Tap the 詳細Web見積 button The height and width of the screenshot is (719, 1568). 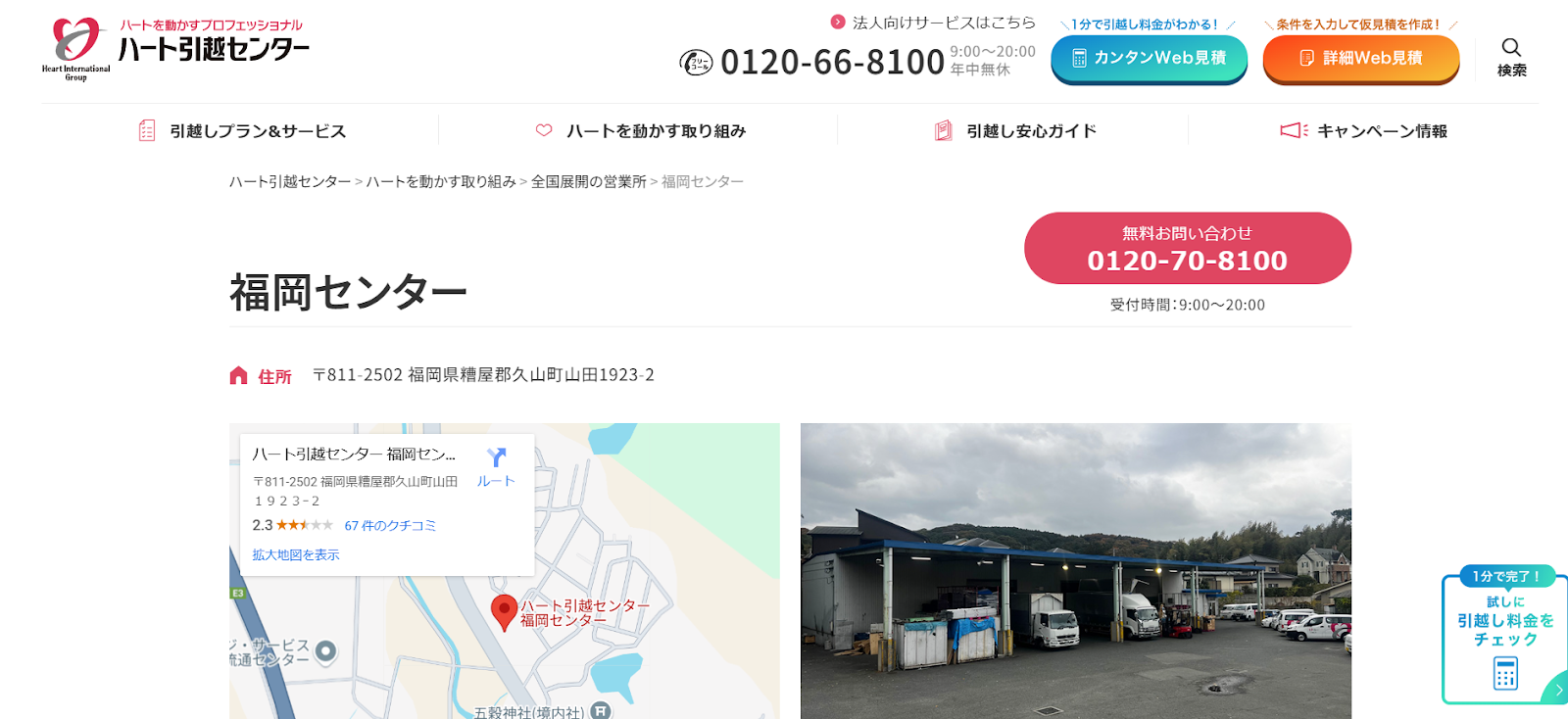1360,59
